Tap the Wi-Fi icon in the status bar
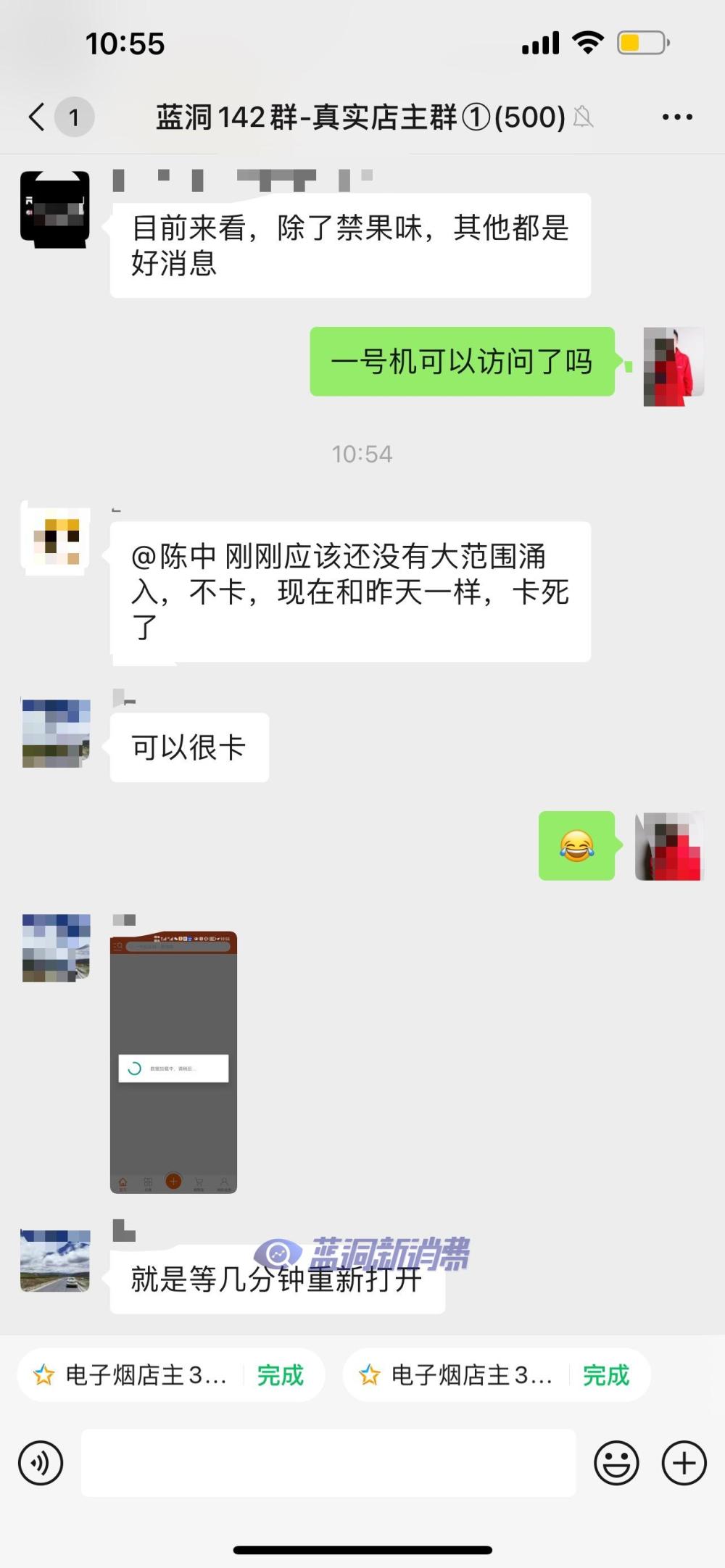This screenshot has width=725, height=1568. (x=589, y=43)
